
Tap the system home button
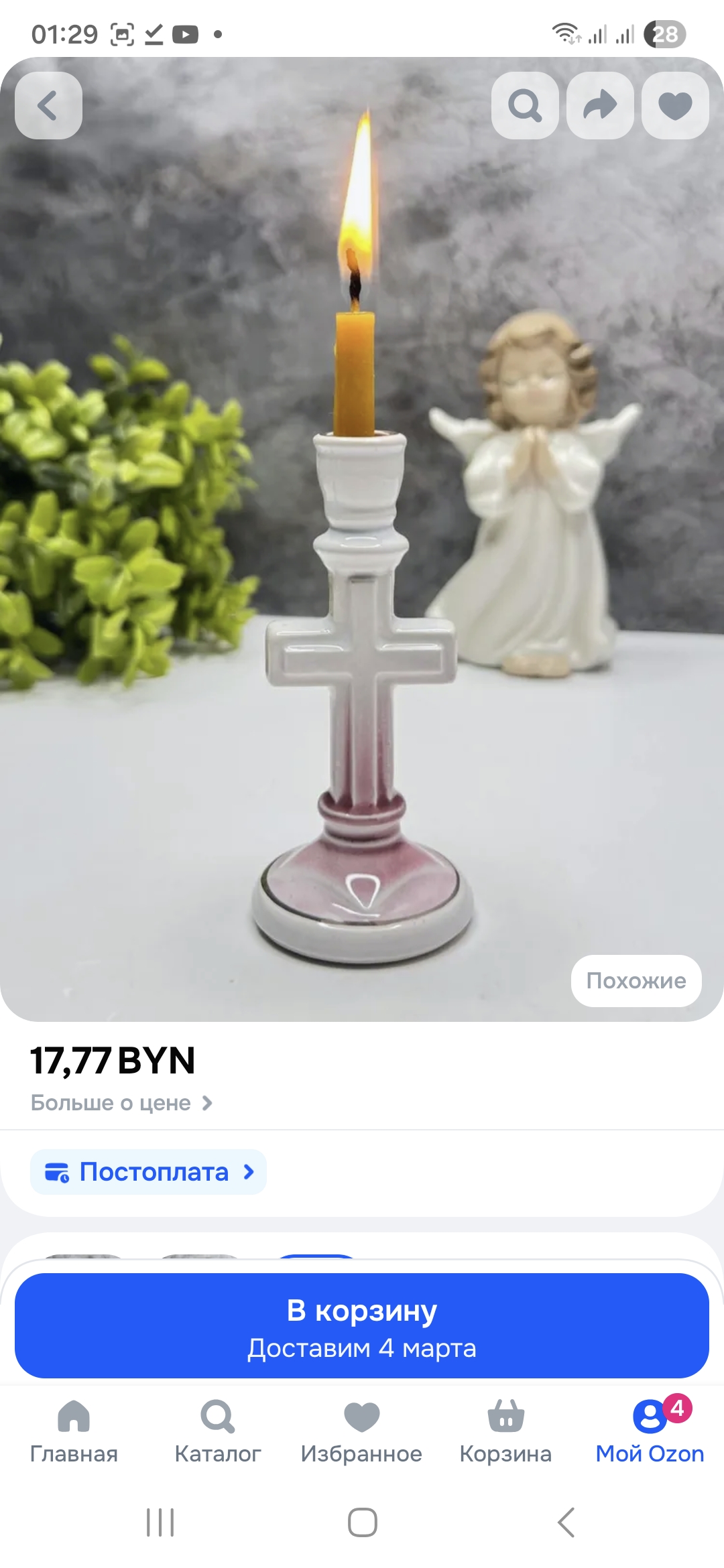[362, 1522]
